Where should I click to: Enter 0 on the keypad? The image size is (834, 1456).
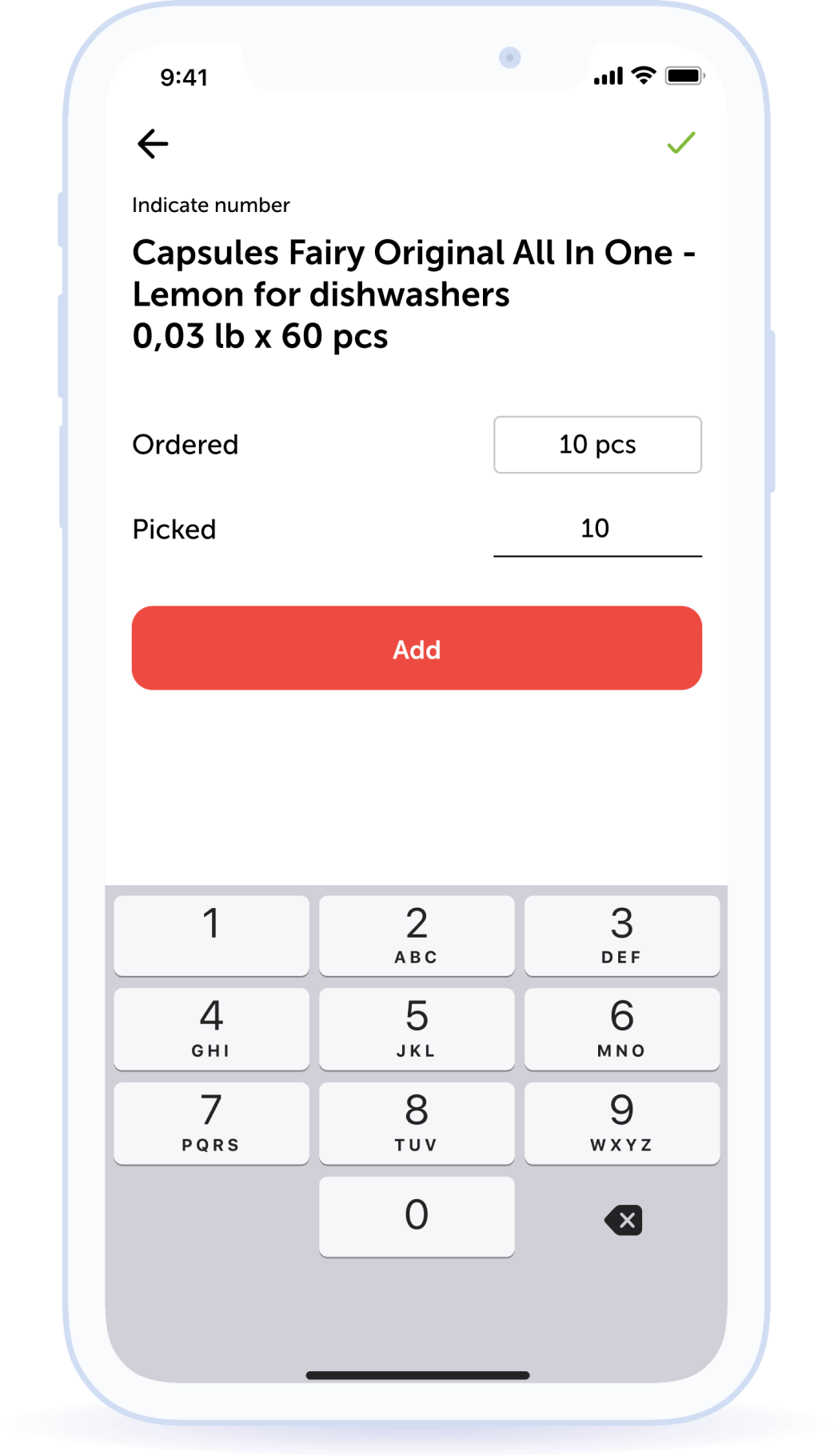click(x=417, y=1217)
